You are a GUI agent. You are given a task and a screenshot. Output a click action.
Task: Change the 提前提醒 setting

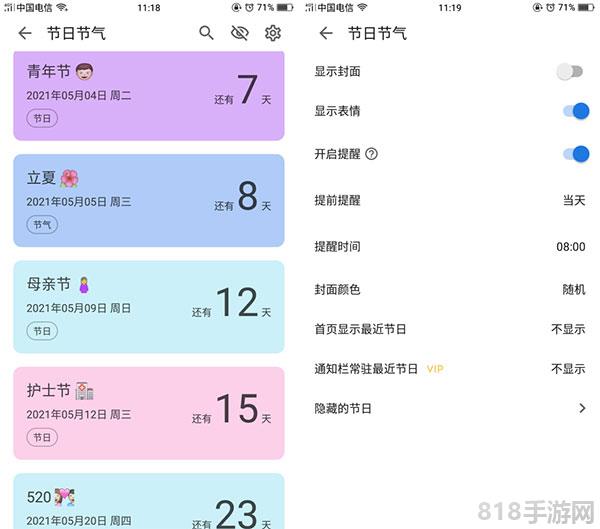point(450,200)
